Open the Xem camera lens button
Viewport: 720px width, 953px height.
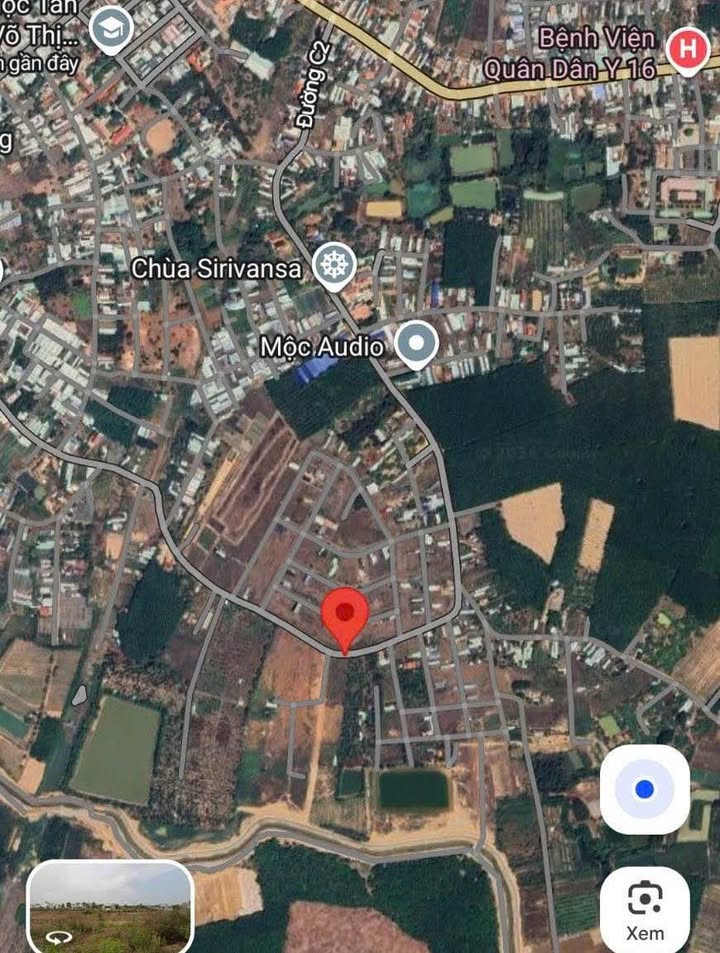pyautogui.click(x=645, y=909)
